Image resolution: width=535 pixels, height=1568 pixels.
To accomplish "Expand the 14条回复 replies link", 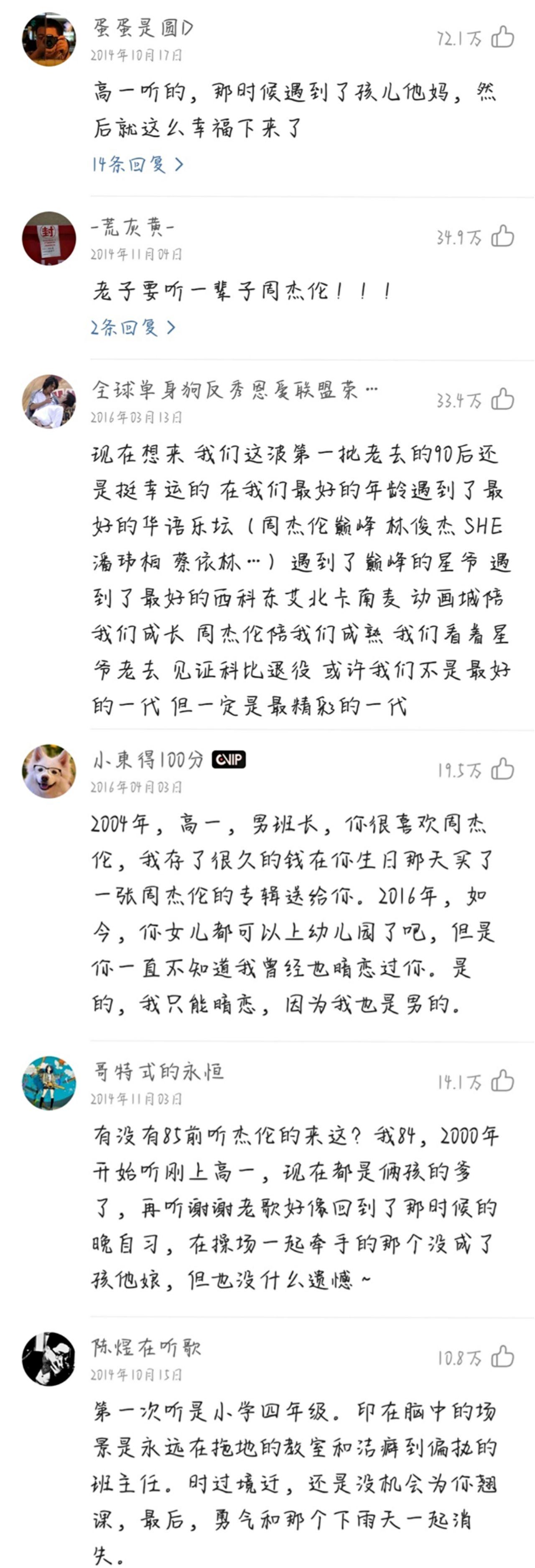I will (x=138, y=164).
